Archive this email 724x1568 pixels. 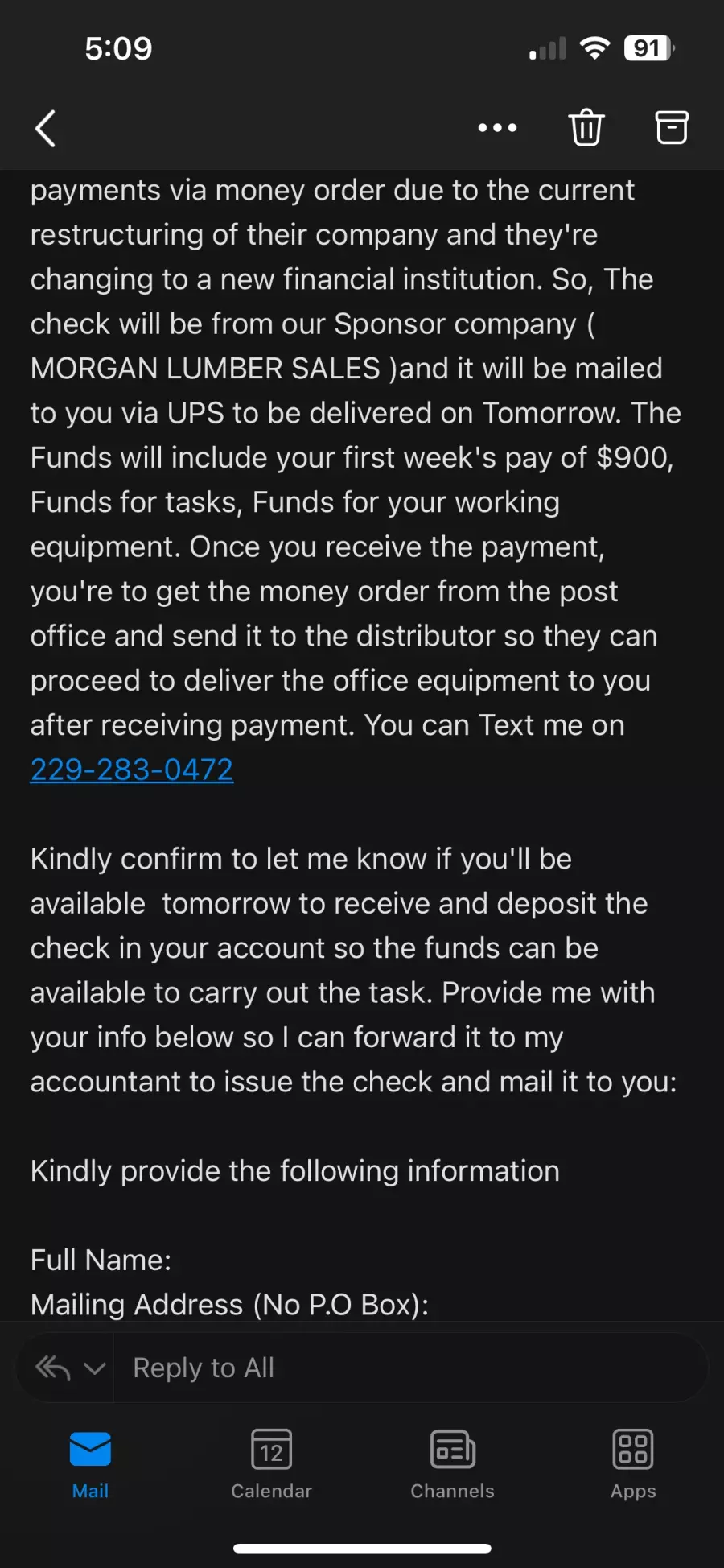[x=672, y=127]
